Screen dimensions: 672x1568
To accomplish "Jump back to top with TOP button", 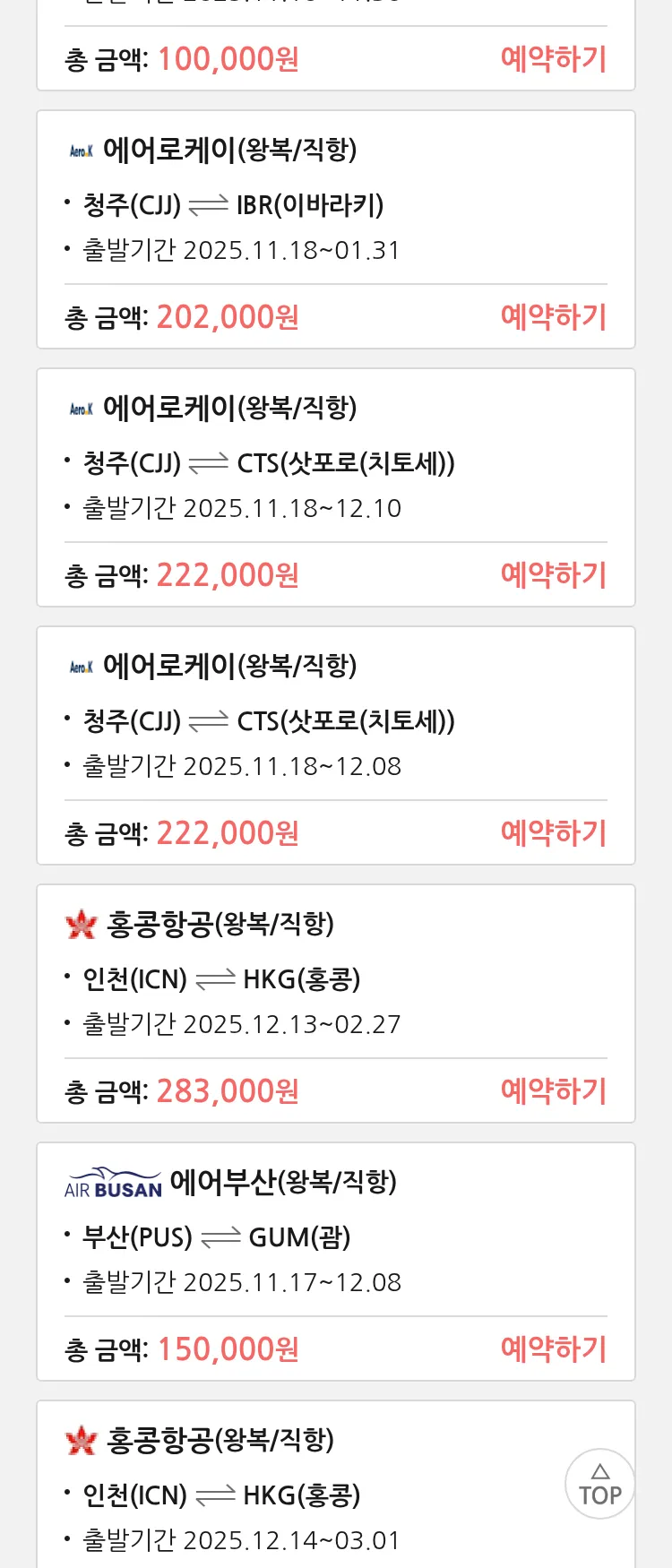I will [599, 1484].
